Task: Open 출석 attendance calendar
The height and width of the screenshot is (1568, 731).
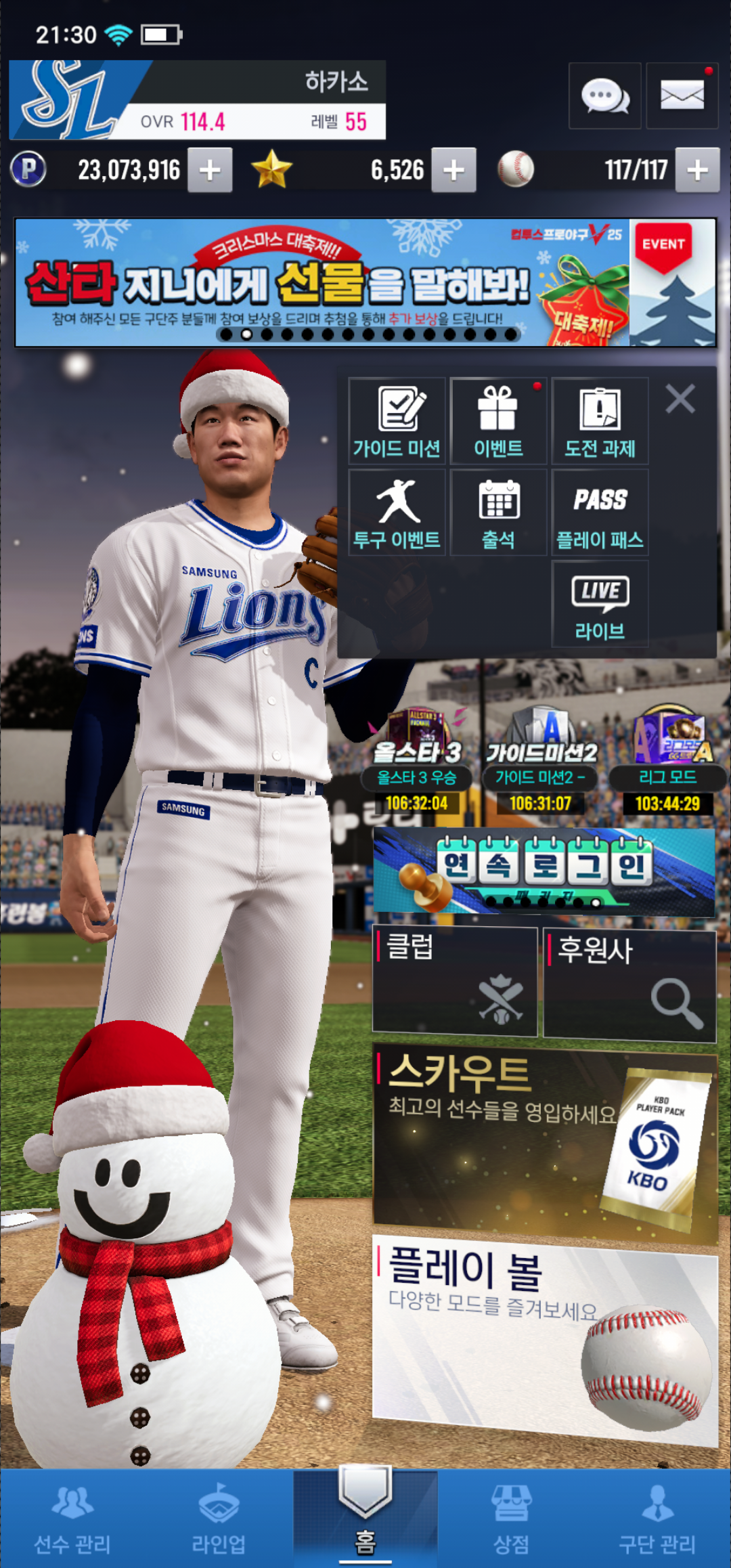Action: (498, 513)
